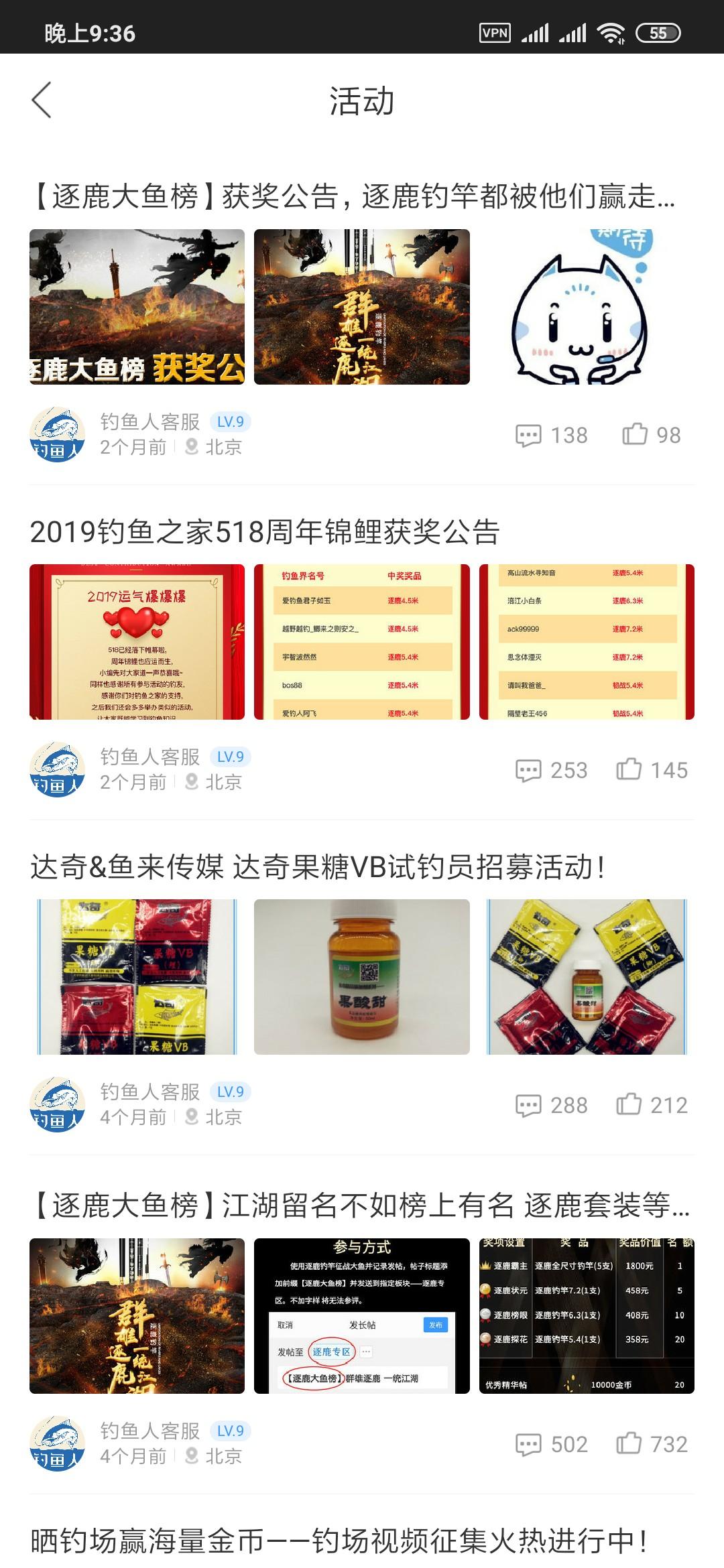
Task: Like the 达奇果糖VB试钓员招募 post
Action: click(651, 1106)
